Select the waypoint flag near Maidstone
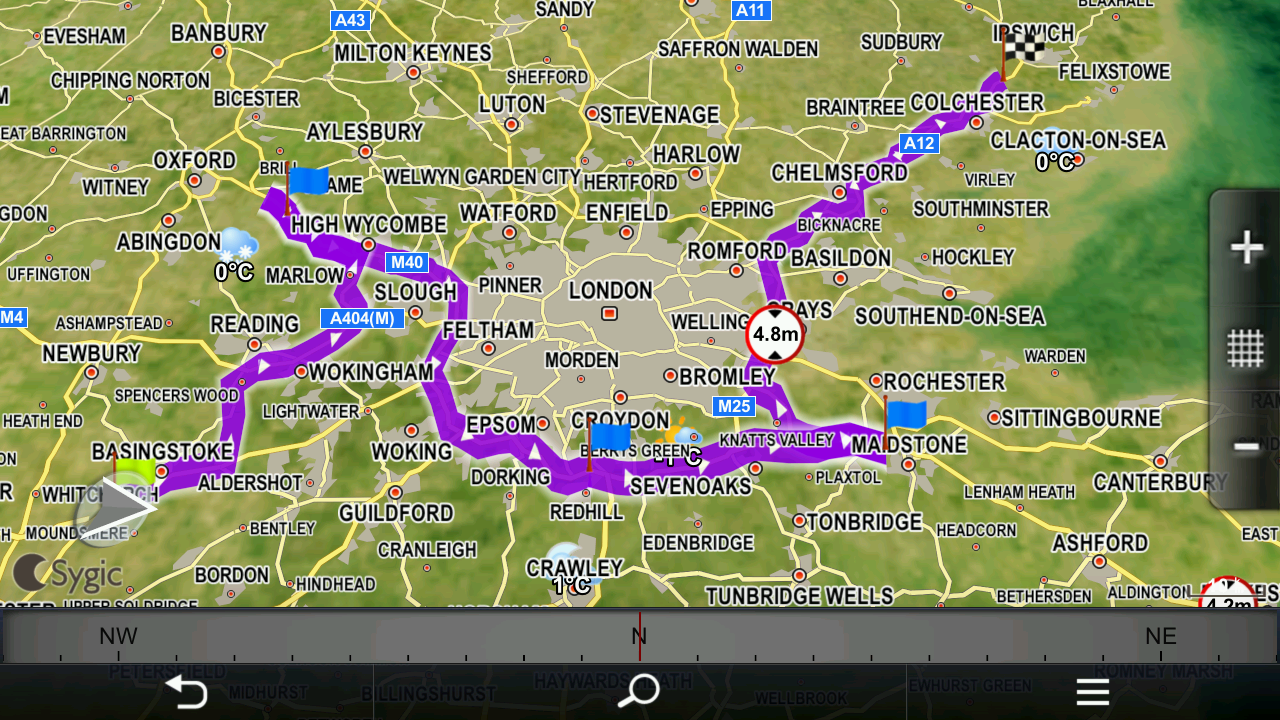The image size is (1280, 720). (x=904, y=415)
